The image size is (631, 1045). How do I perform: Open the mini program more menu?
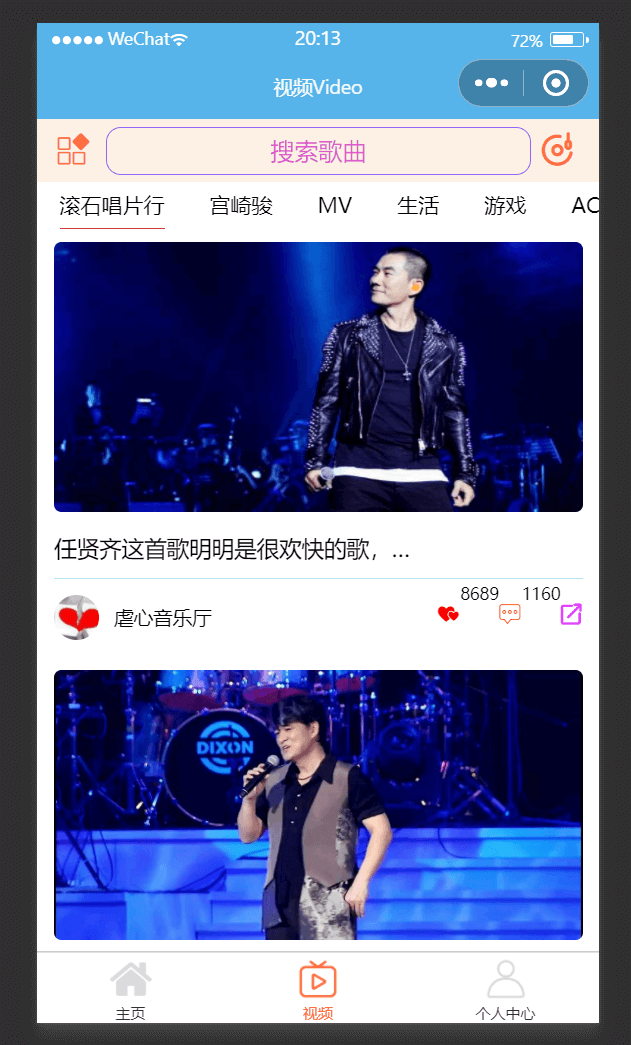point(492,83)
